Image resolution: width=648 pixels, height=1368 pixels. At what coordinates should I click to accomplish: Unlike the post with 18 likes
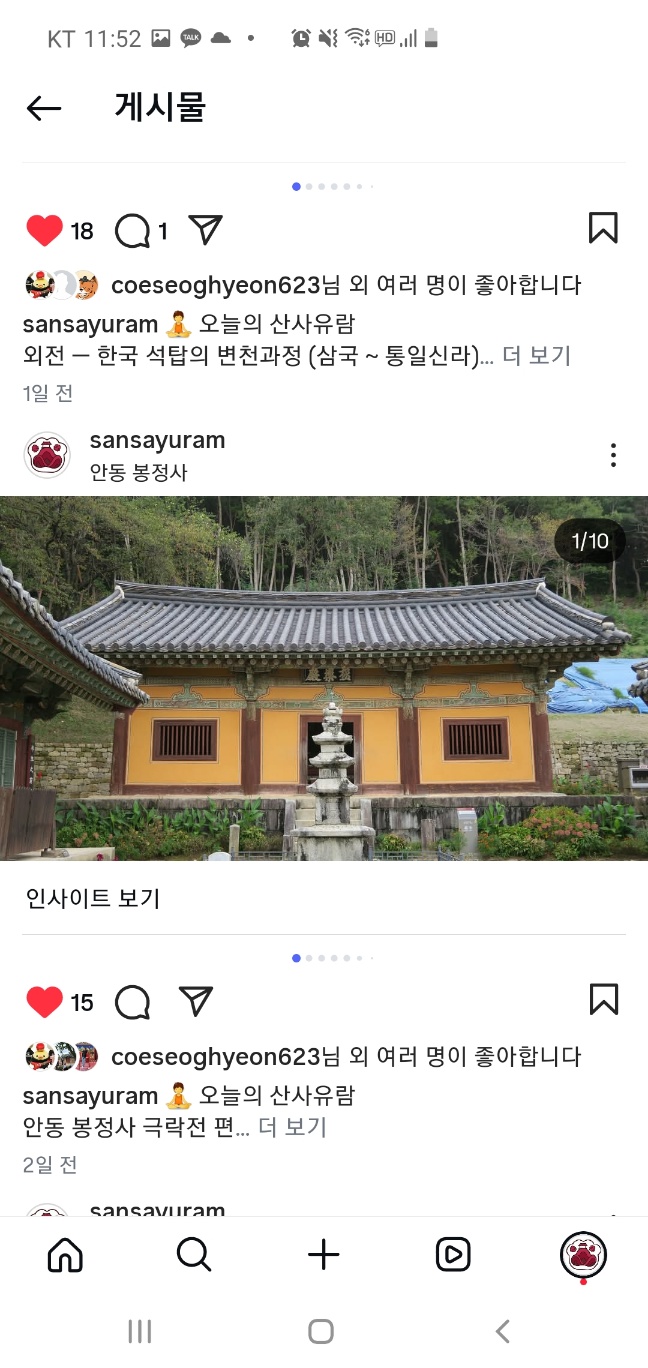(x=44, y=231)
